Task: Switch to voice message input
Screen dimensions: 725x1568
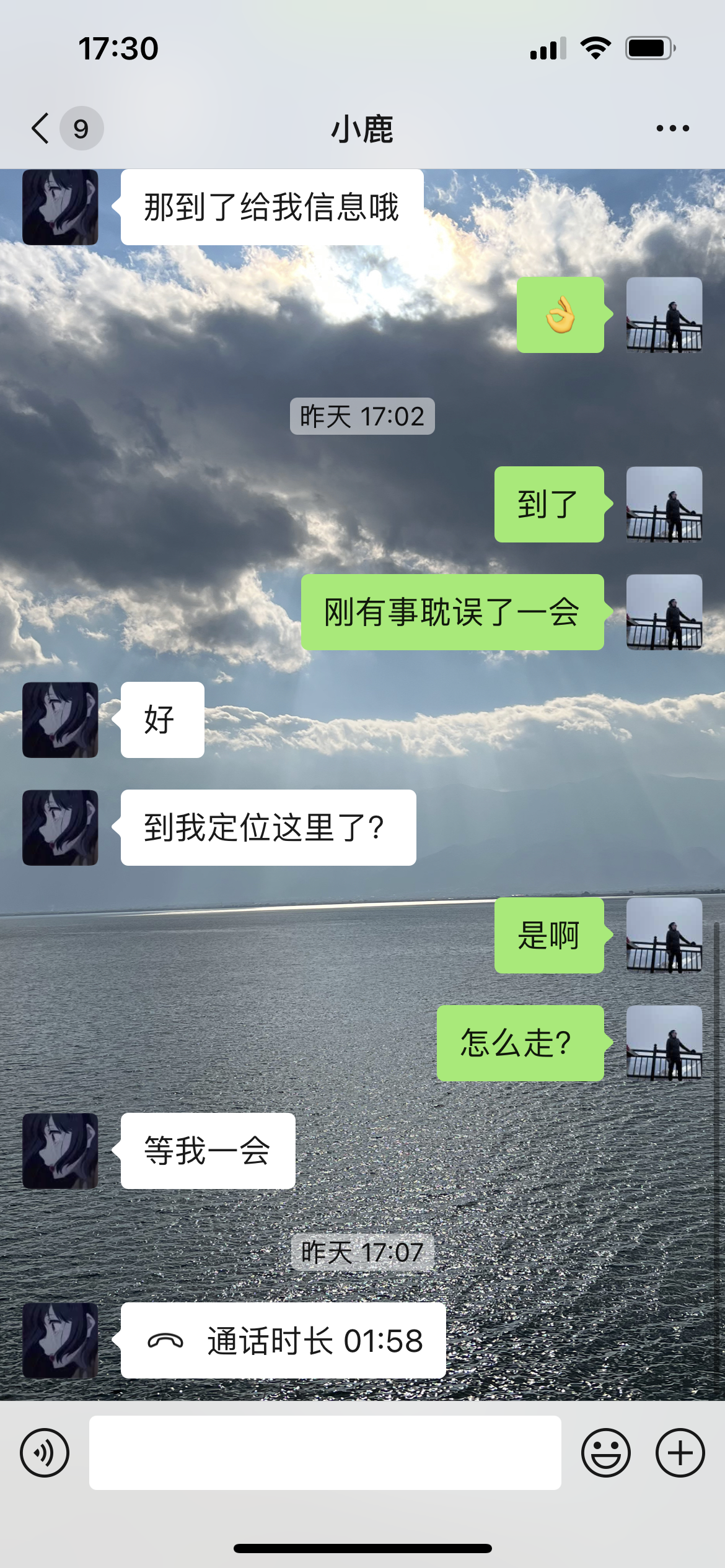Action: click(45, 1453)
